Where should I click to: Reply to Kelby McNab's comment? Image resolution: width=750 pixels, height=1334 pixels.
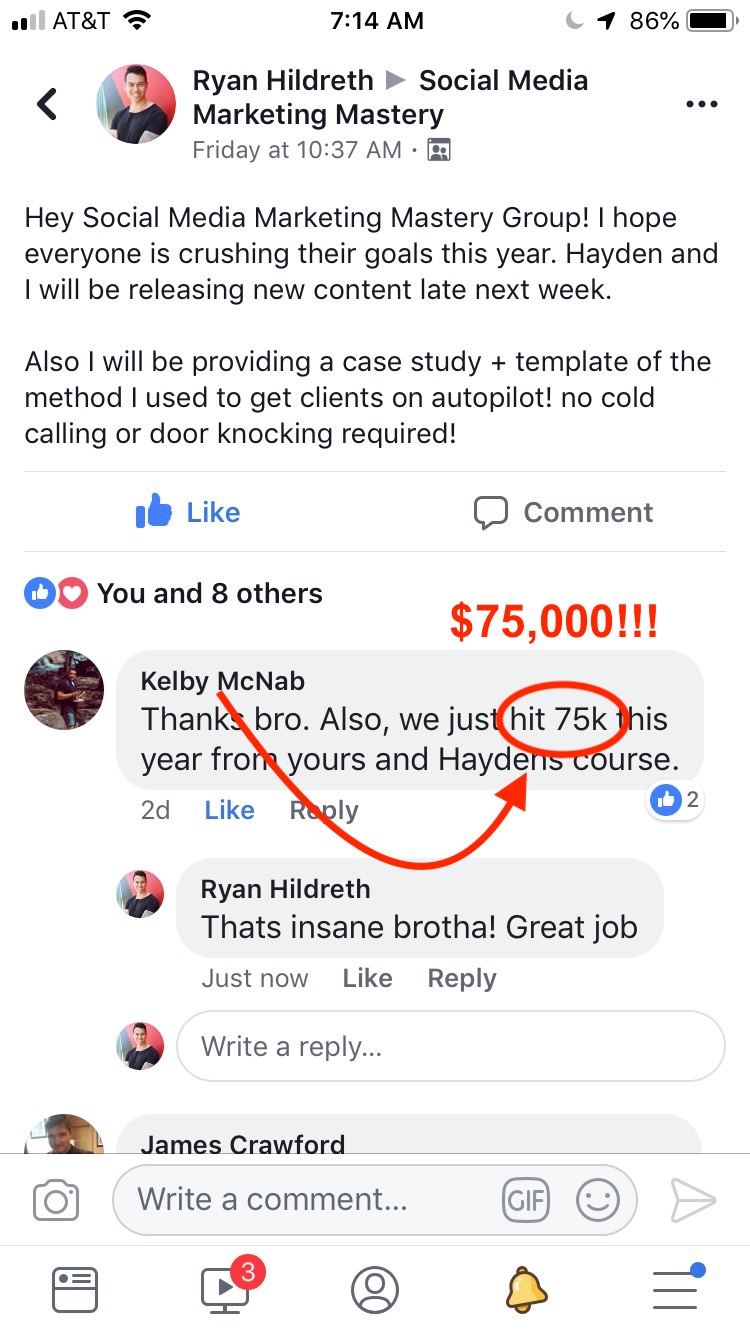[324, 810]
